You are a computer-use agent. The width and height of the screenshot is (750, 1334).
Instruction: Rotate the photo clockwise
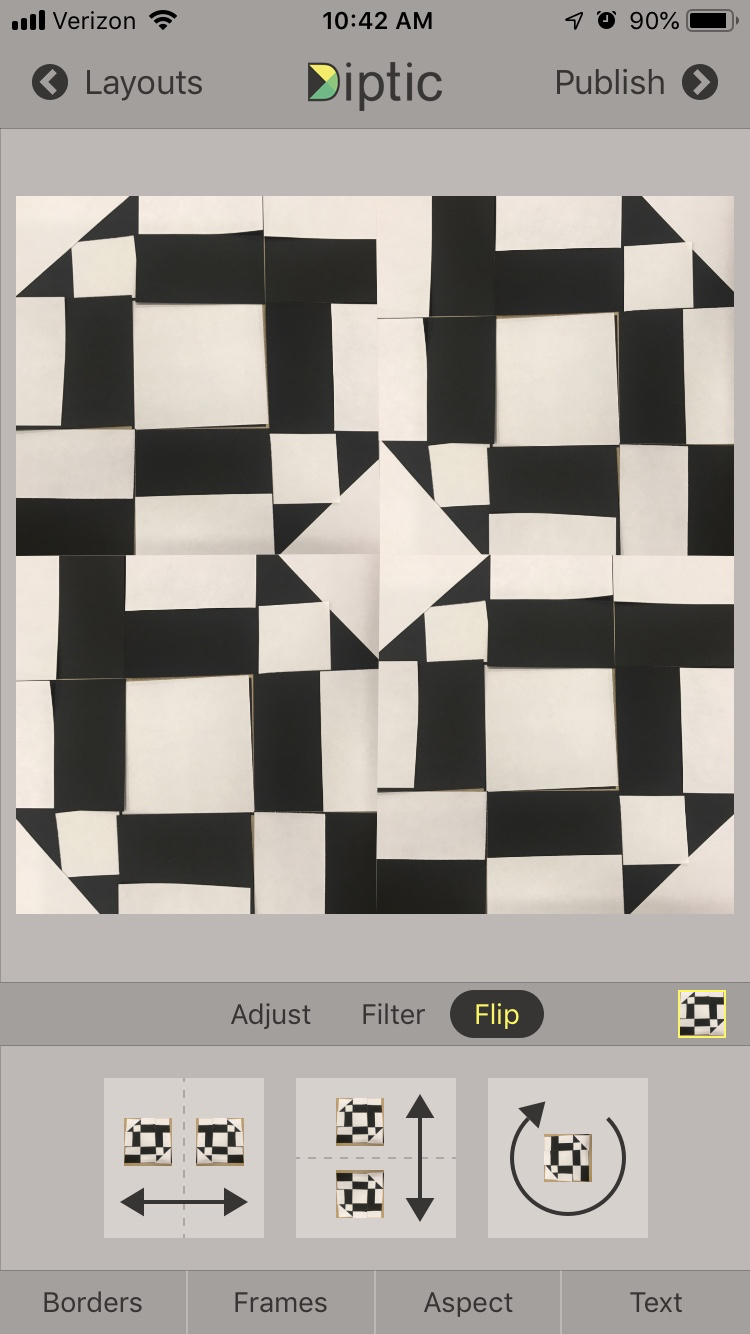coord(568,1158)
